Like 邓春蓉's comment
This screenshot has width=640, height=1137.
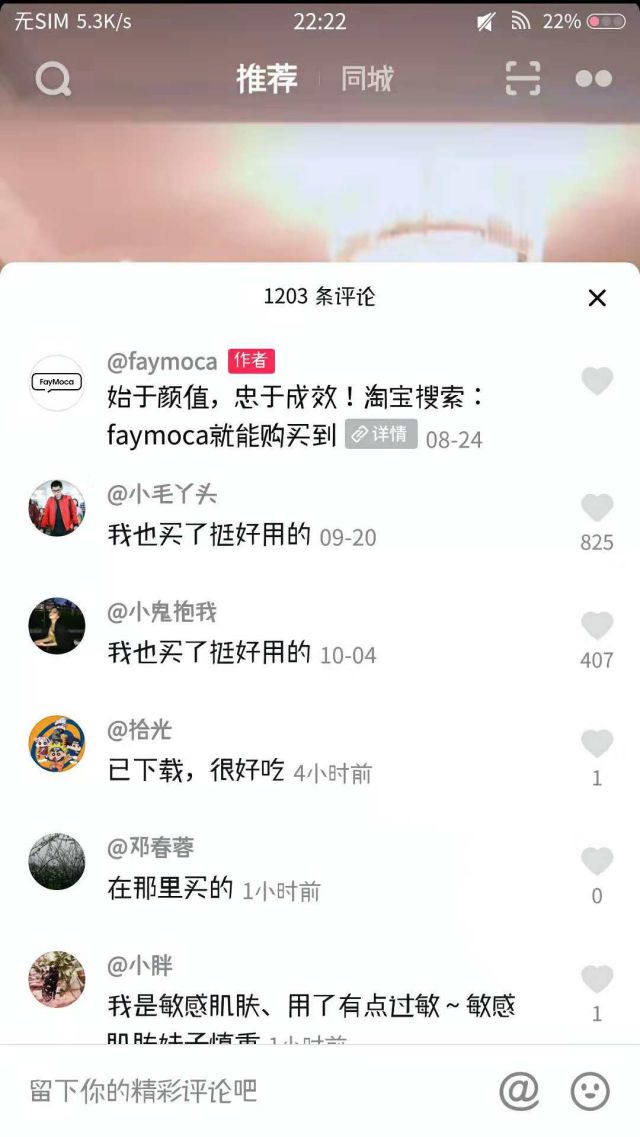[x=597, y=861]
